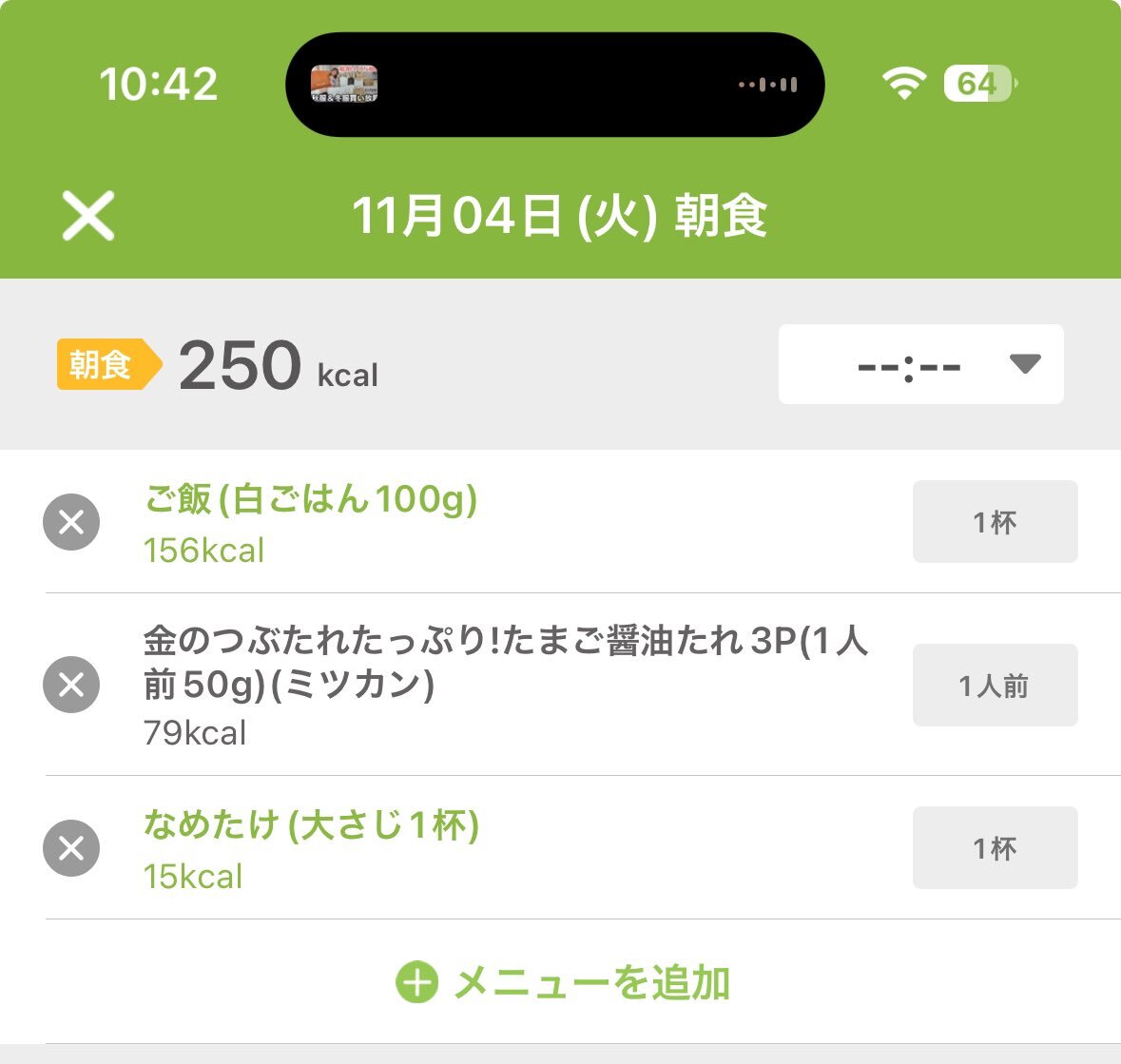Change the 1杯 quantity for ご飯
This screenshot has height=1064, width=1121.
(995, 522)
